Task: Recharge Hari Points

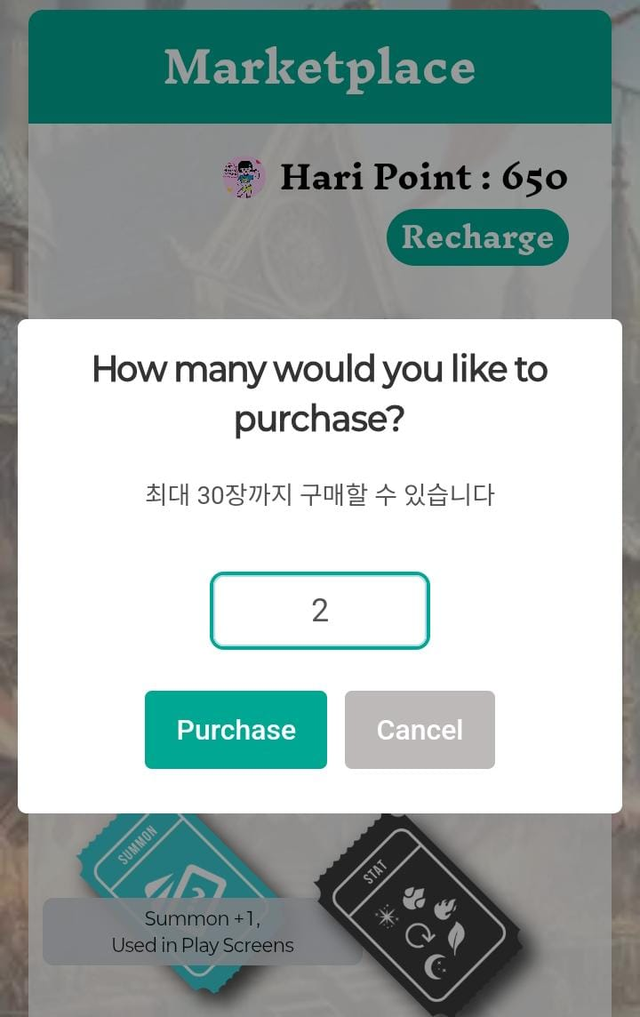Action: click(x=477, y=238)
